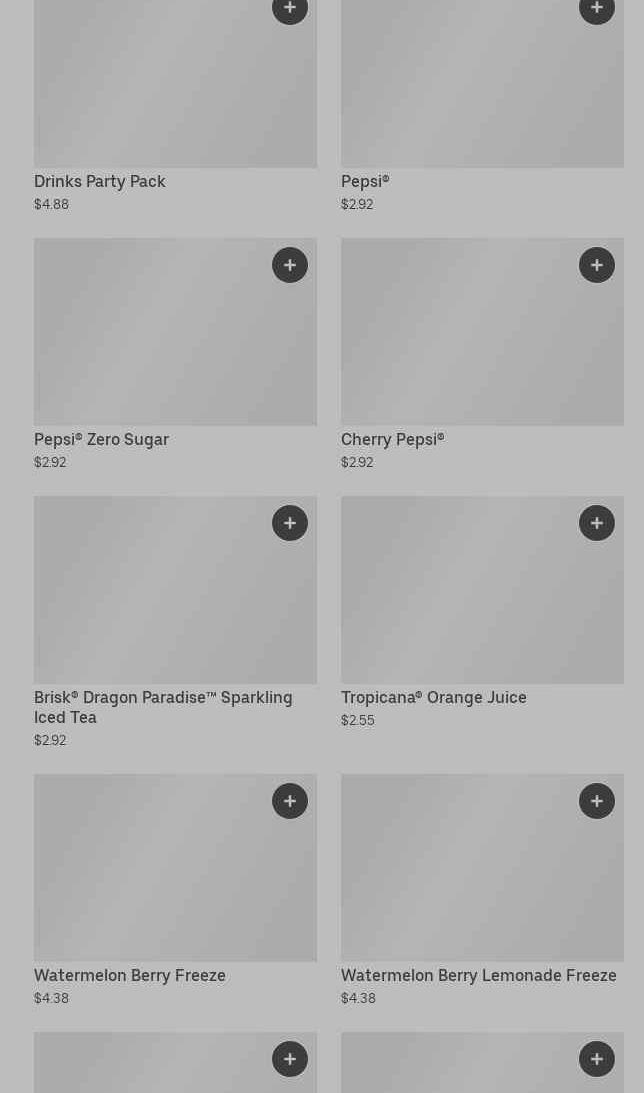Screen dimensions: 644x1093
Task: Add Brisk Dragon Paradise Iced Tea to cart
Action: pos(290,523)
